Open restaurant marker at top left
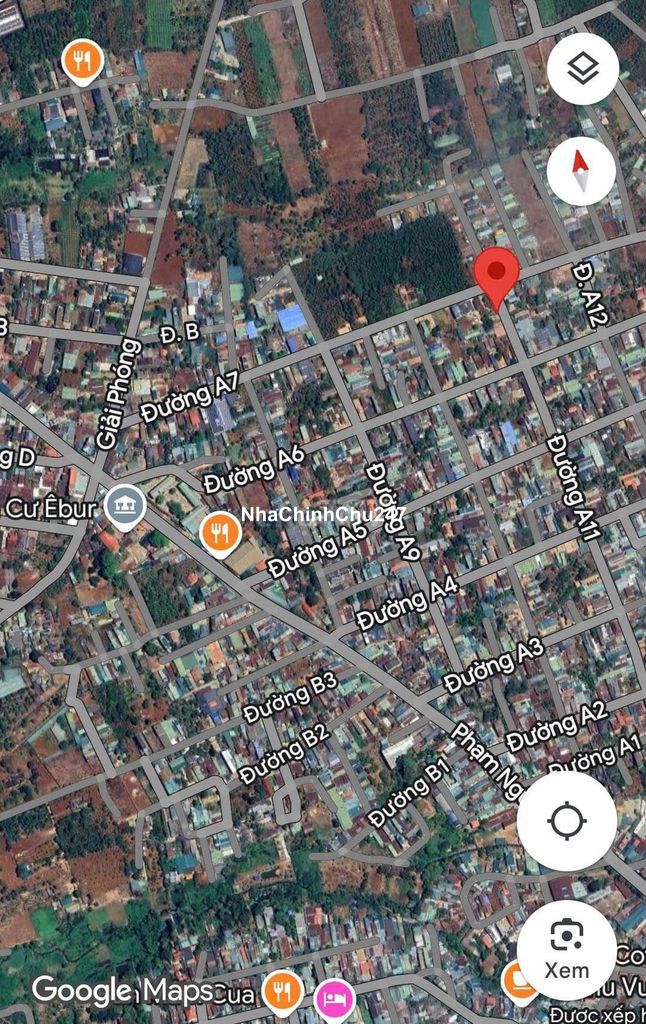The width and height of the screenshot is (646, 1024). (x=82, y=63)
